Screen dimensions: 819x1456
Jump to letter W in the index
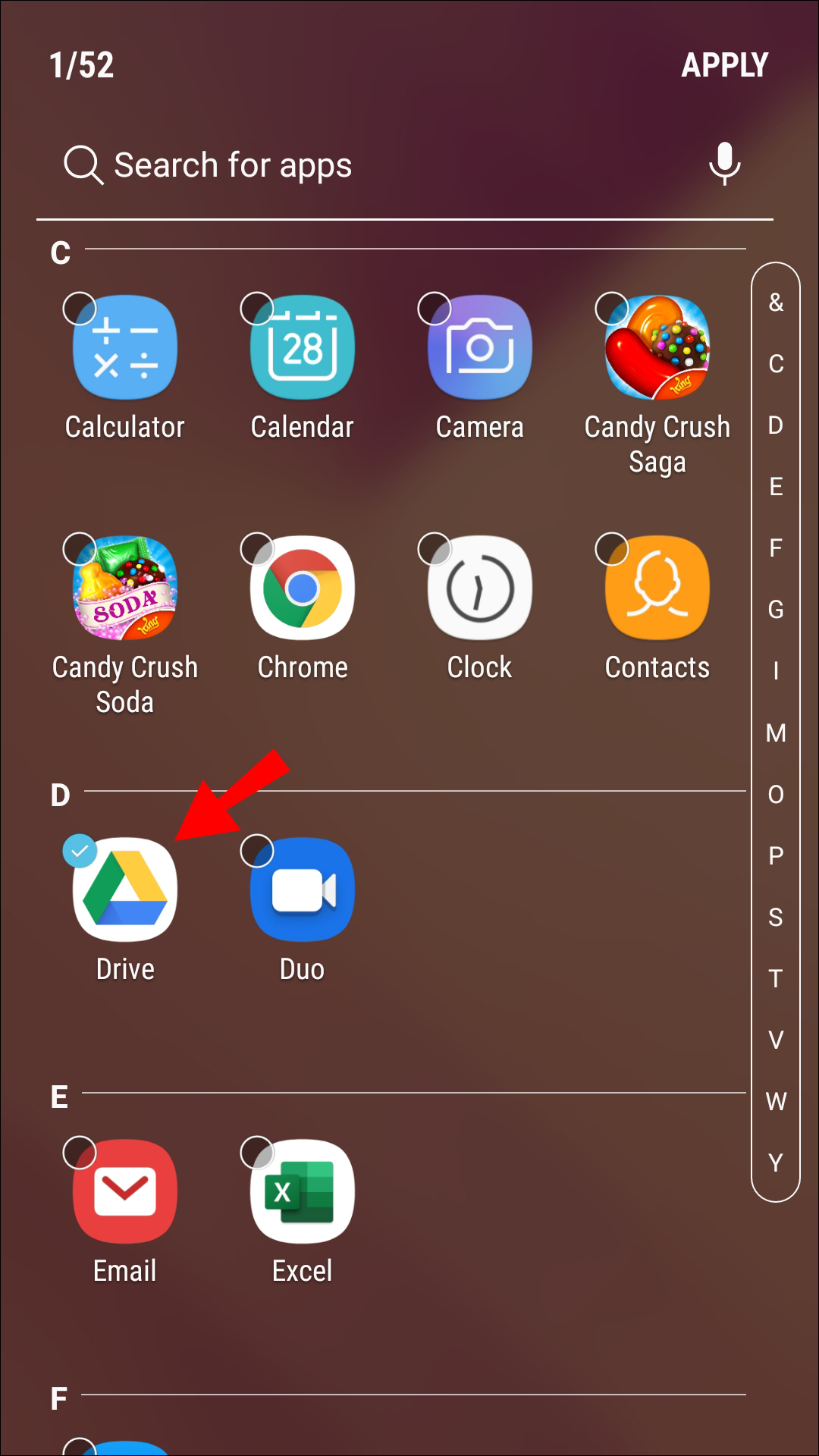775,1101
